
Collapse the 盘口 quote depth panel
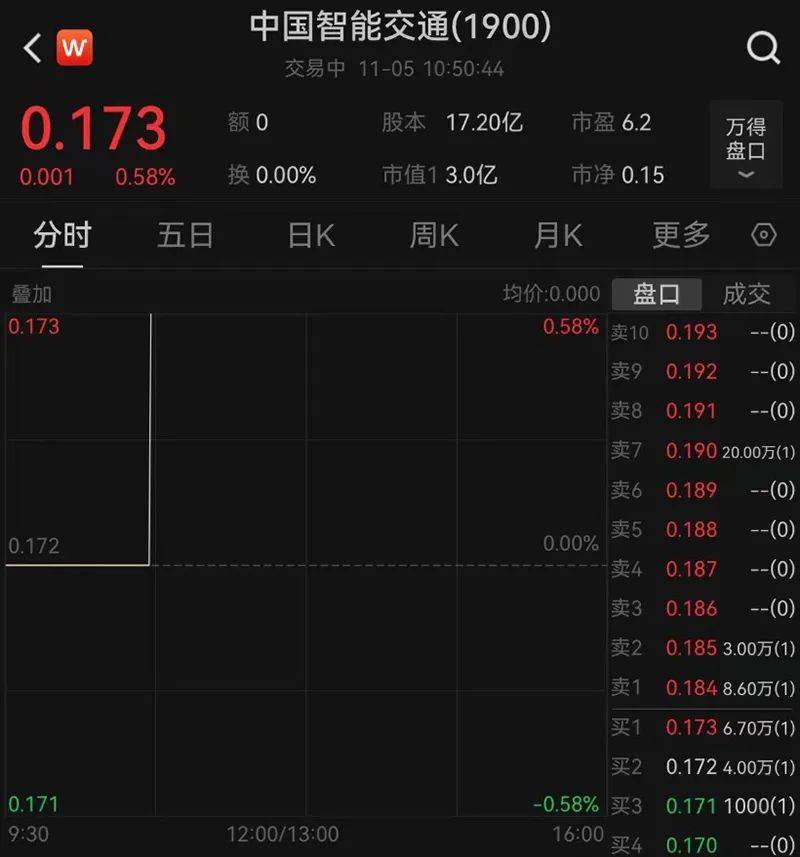[657, 293]
